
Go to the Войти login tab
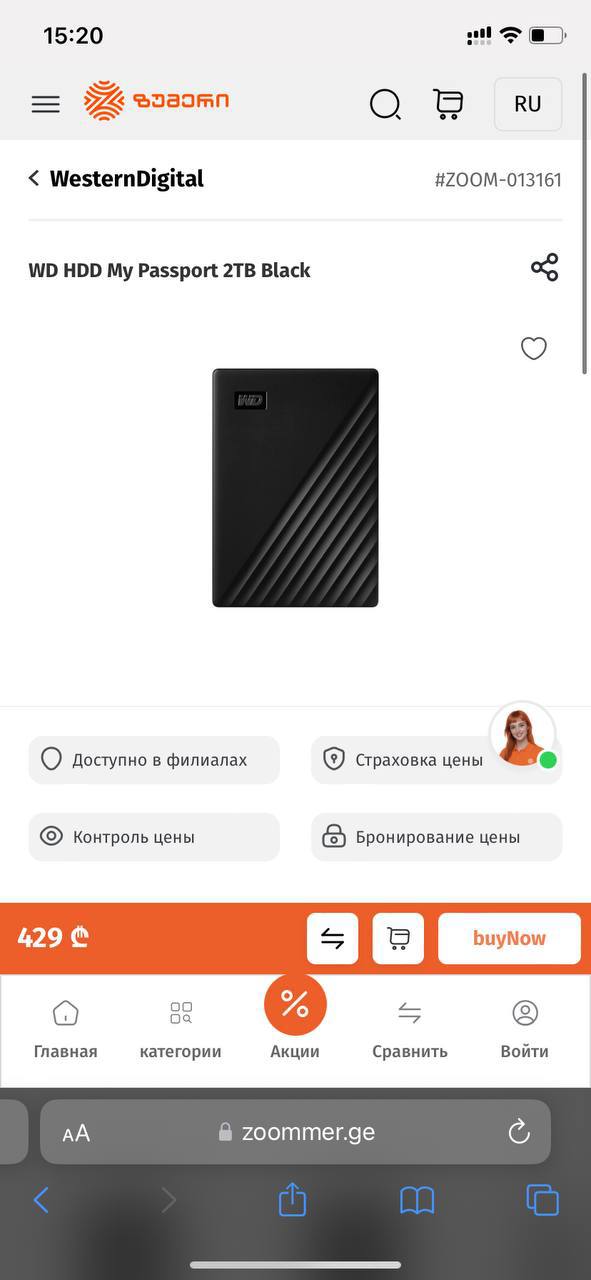click(525, 1030)
